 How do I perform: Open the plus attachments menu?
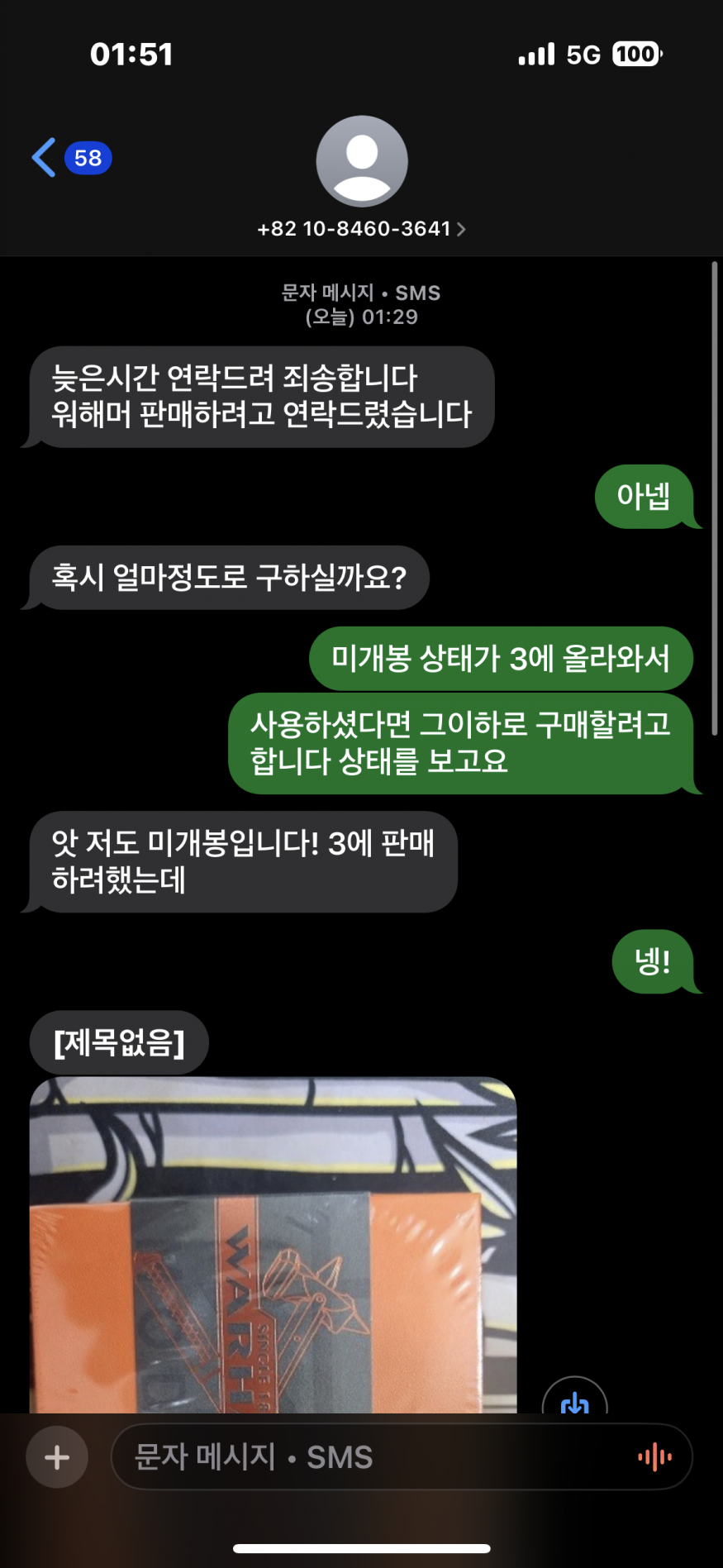tap(57, 1457)
